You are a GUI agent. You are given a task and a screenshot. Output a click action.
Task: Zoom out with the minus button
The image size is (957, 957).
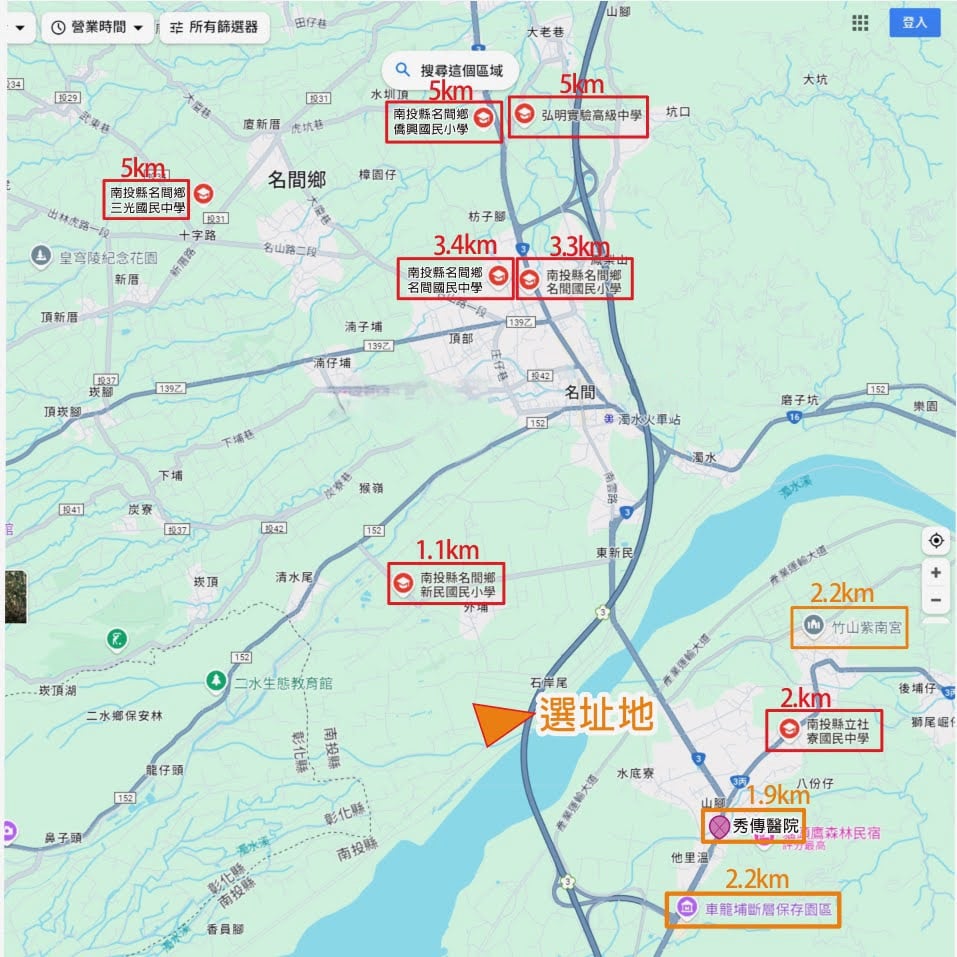[936, 600]
